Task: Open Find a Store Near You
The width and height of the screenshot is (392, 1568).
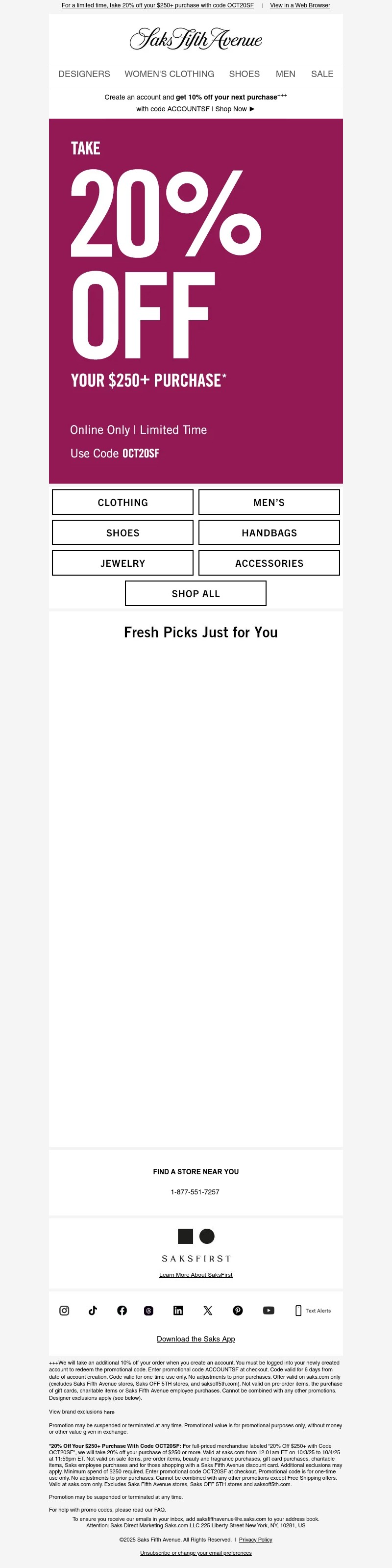Action: coord(196,1172)
